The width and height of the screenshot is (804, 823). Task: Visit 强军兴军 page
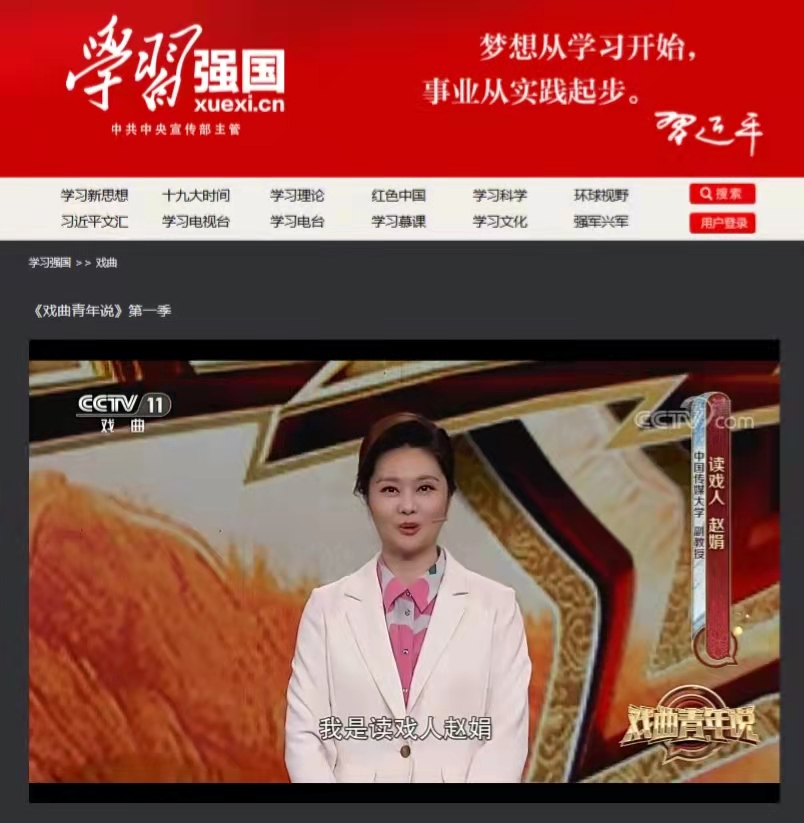pos(601,221)
